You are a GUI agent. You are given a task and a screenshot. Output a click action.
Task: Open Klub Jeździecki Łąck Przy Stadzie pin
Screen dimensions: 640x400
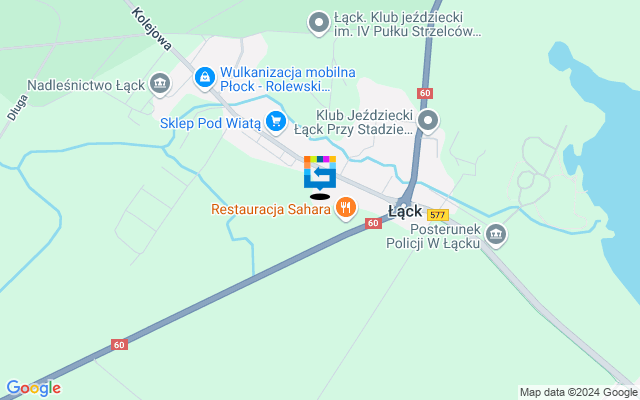click(x=429, y=122)
